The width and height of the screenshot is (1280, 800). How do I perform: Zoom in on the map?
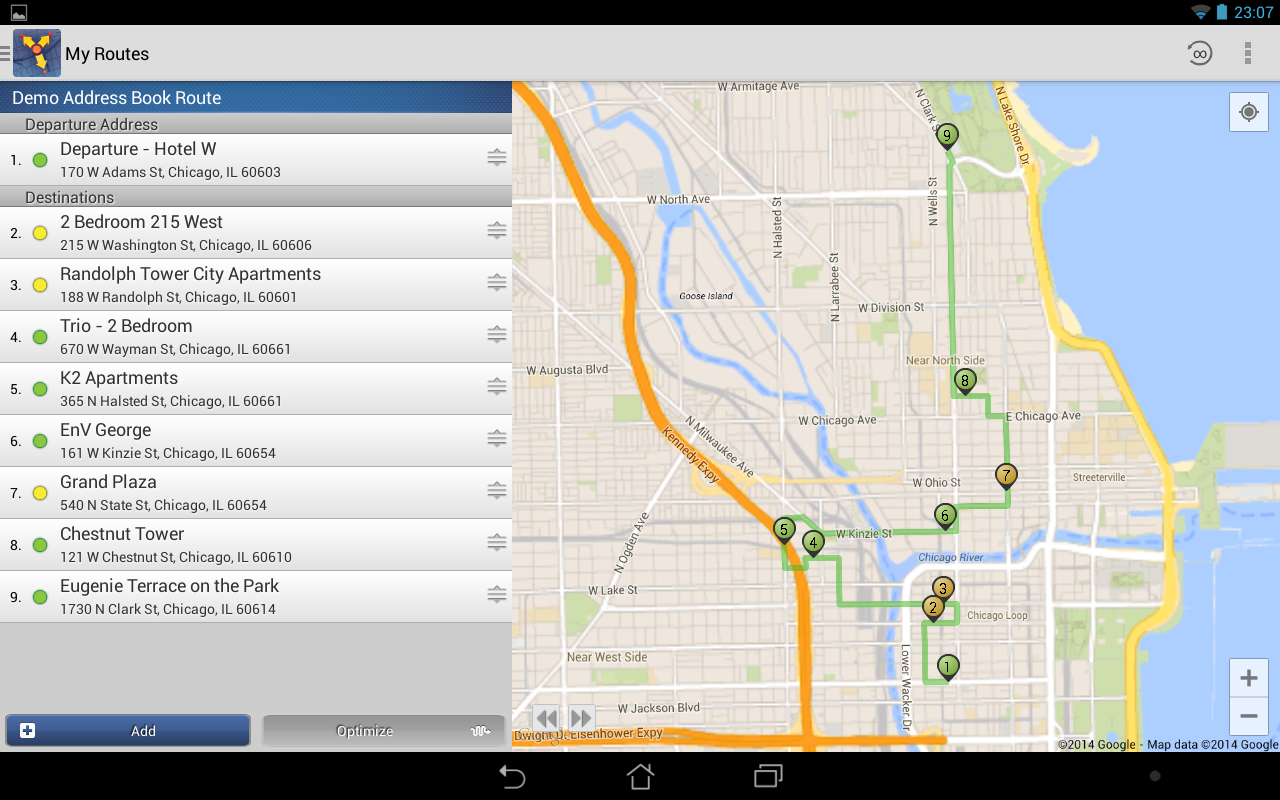1248,679
